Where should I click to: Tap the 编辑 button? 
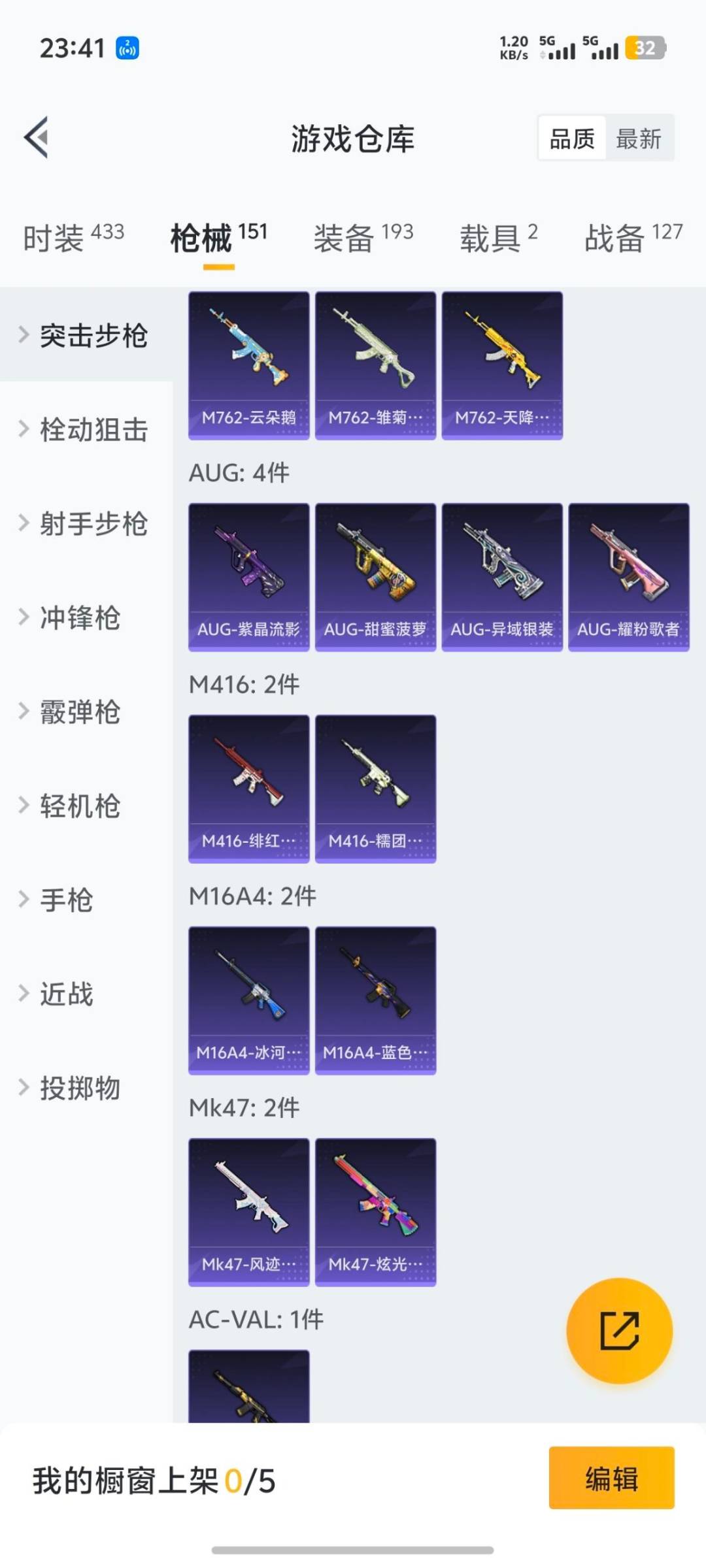pyautogui.click(x=611, y=1477)
